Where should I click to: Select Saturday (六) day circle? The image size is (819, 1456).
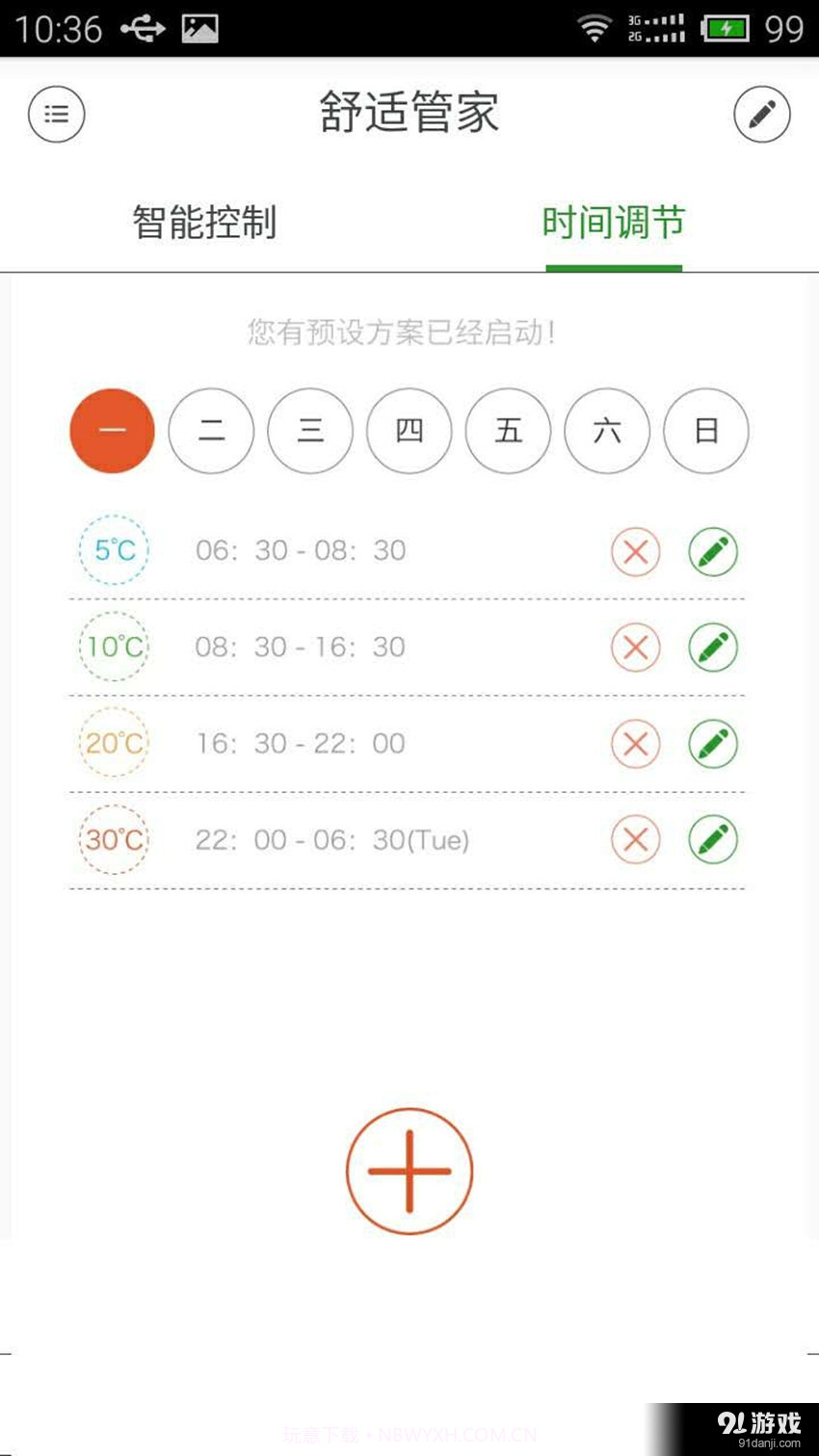(x=607, y=431)
